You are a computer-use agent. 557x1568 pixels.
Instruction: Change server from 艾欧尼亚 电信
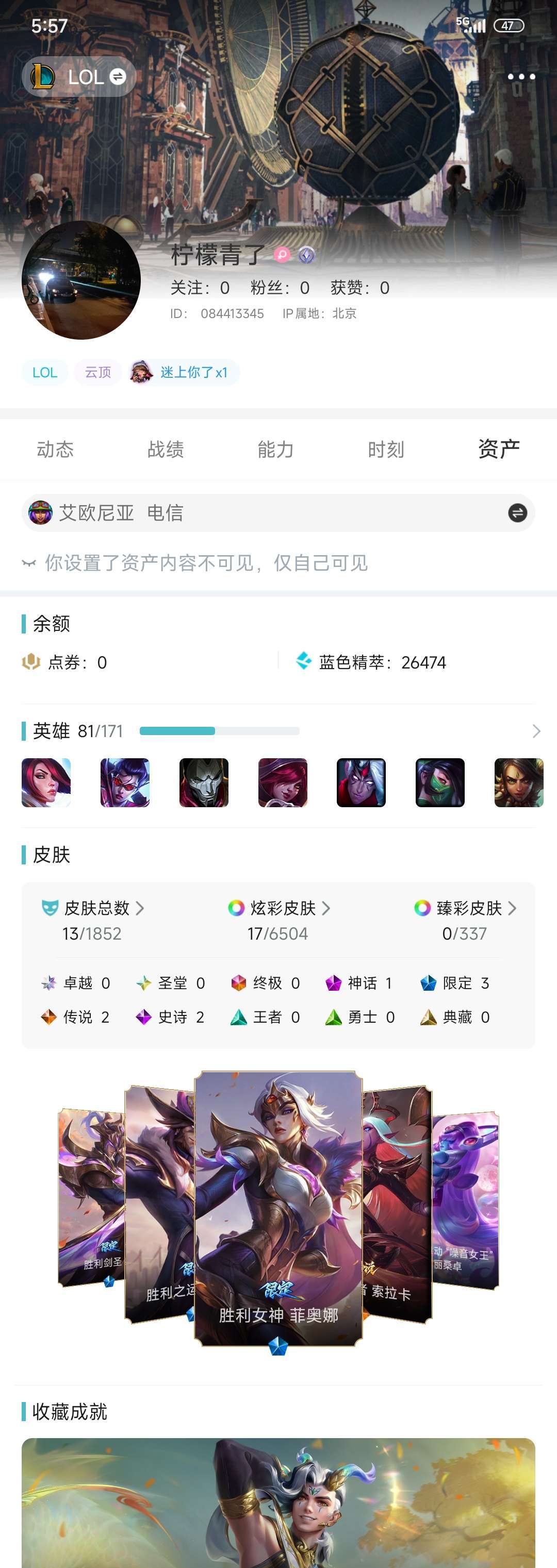[x=517, y=512]
